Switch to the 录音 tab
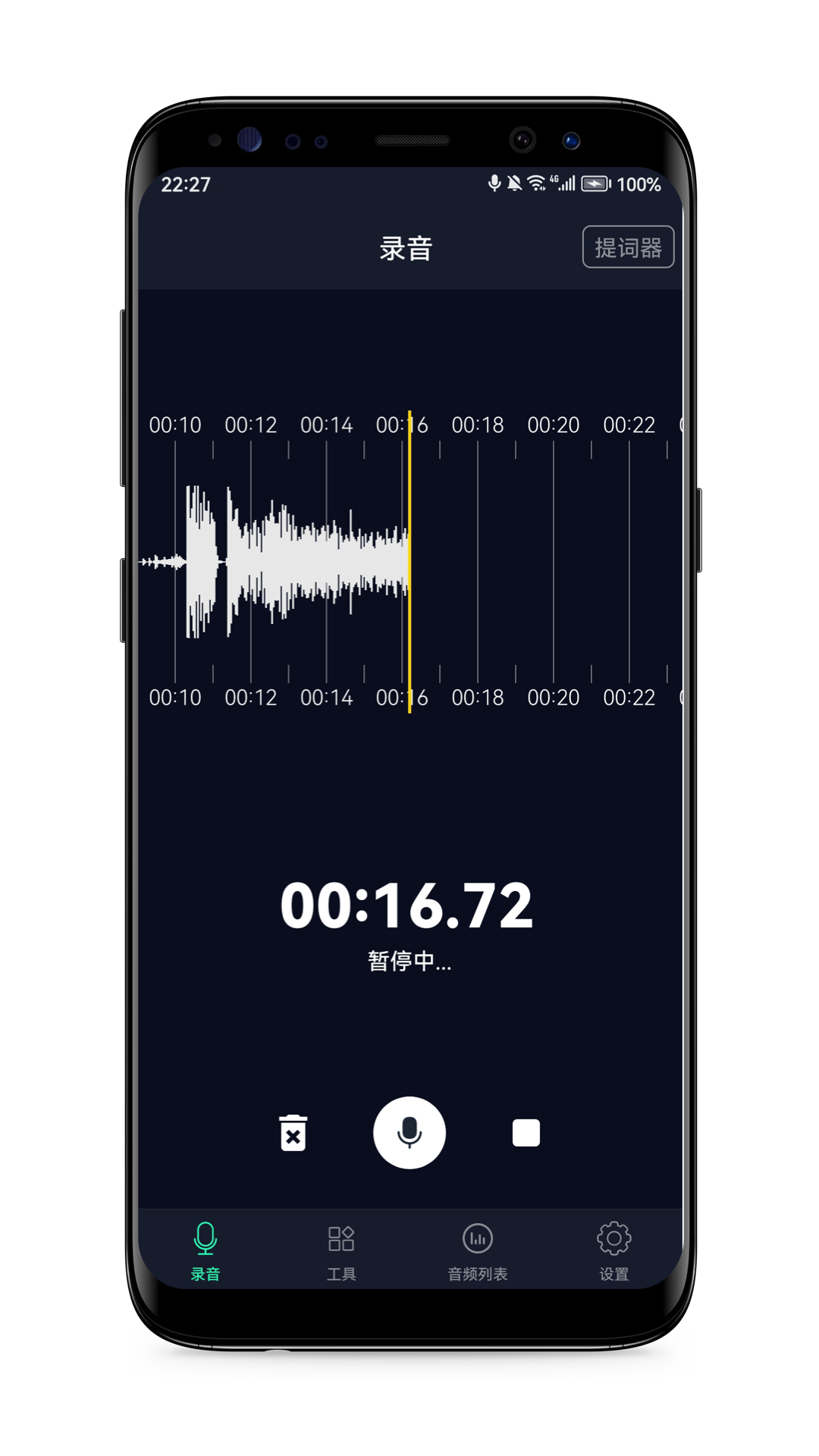 (x=206, y=1251)
